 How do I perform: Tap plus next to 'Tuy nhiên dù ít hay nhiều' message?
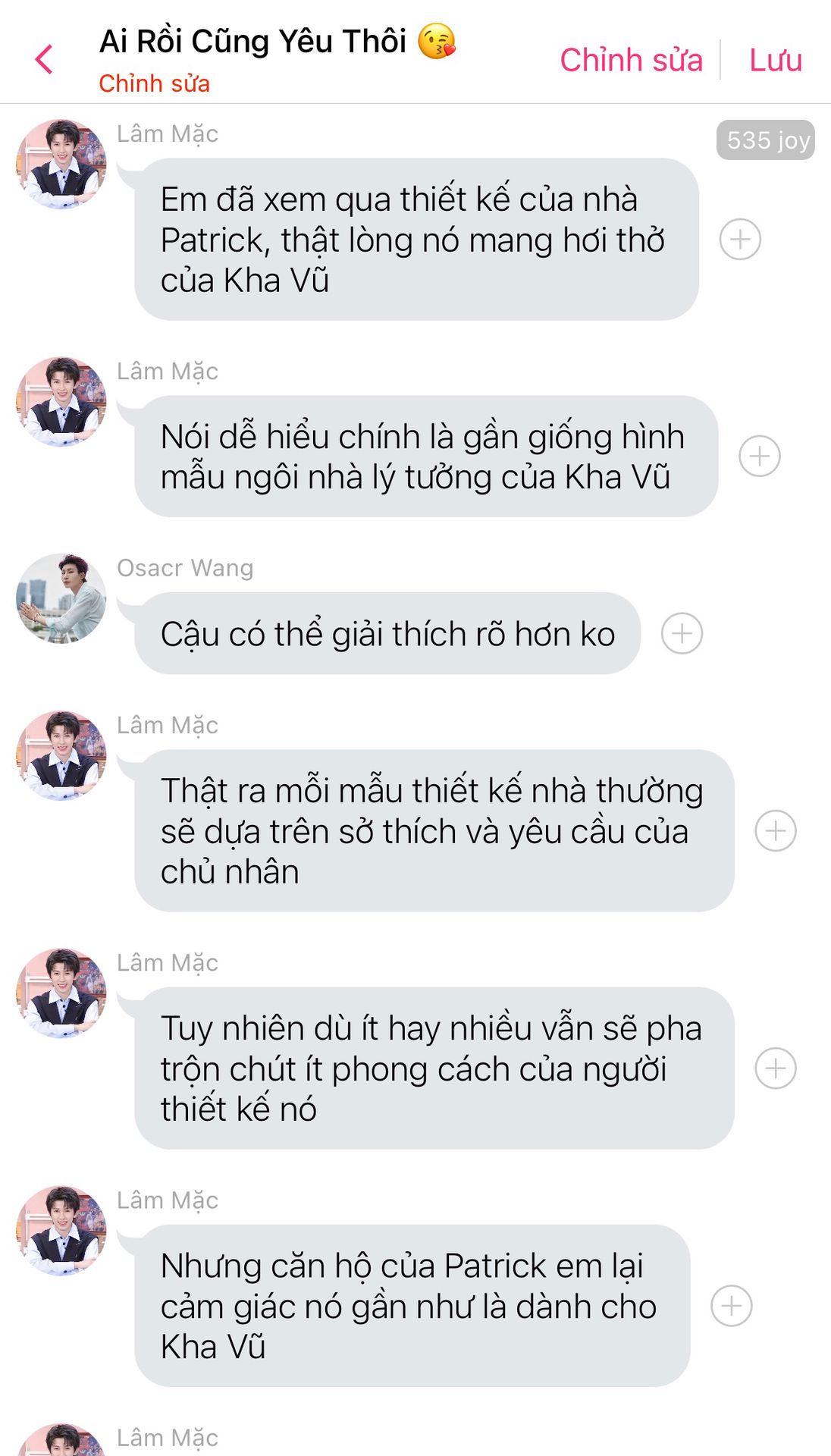tap(776, 1068)
